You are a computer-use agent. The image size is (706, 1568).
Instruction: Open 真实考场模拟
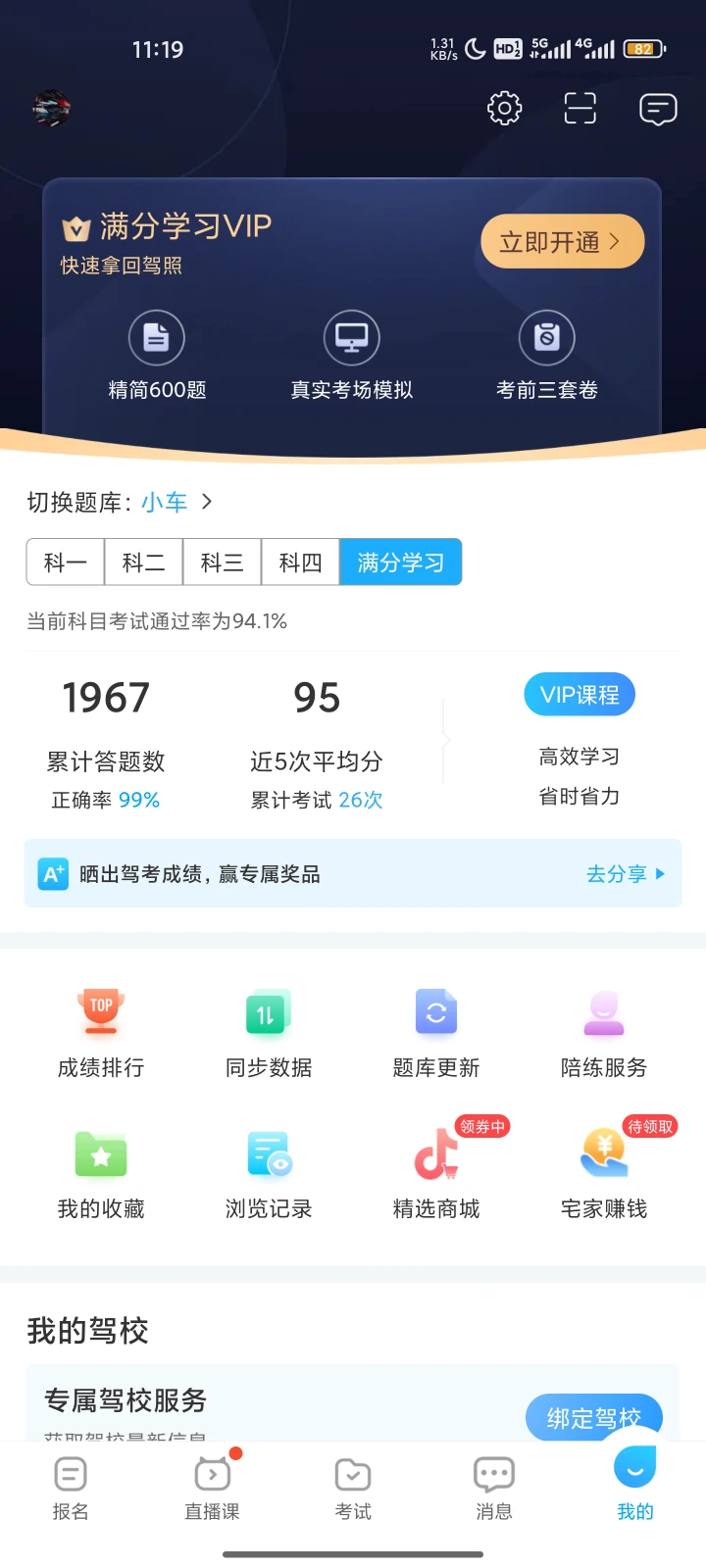(x=352, y=357)
